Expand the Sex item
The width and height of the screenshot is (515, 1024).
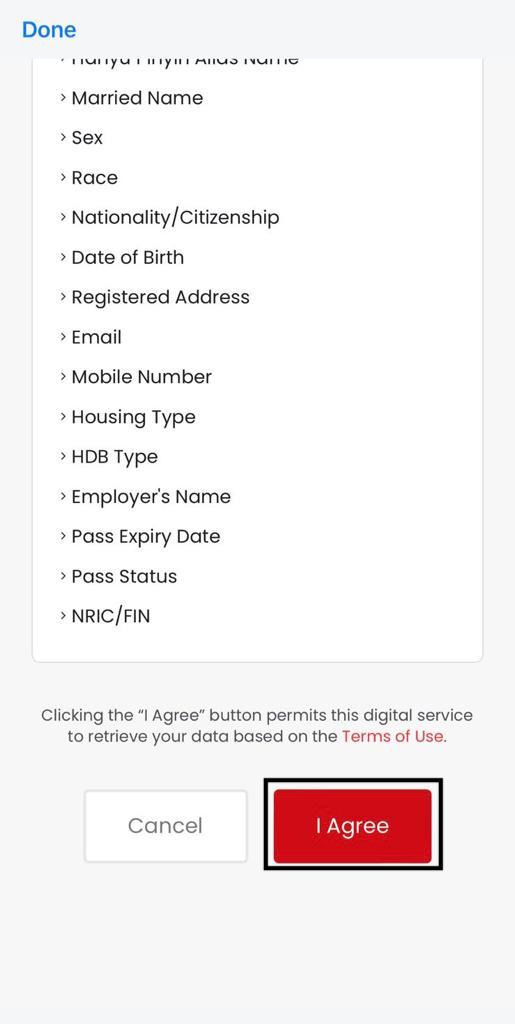coord(82,138)
